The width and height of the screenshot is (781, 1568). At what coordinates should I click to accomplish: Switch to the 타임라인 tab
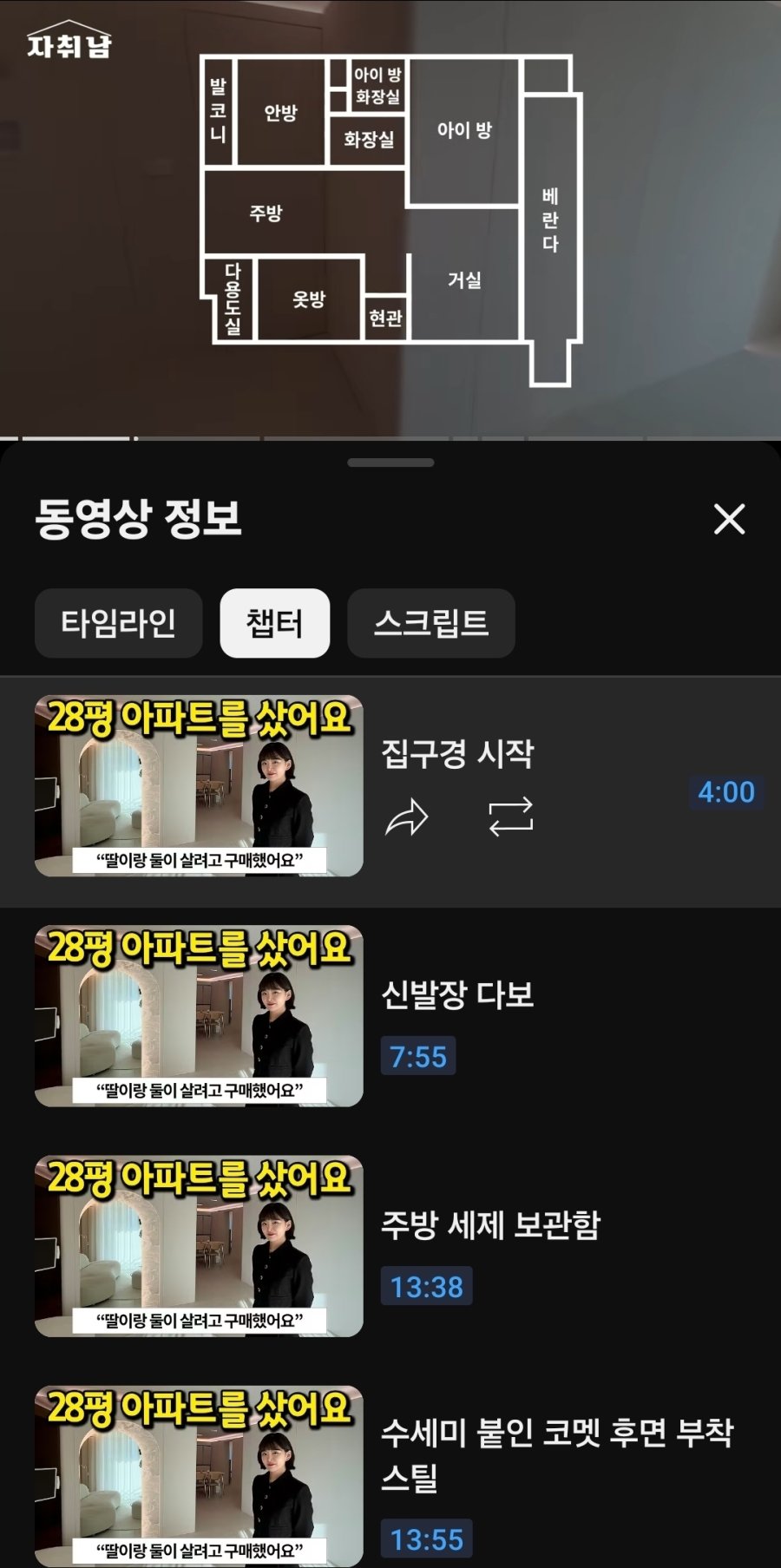pos(118,623)
